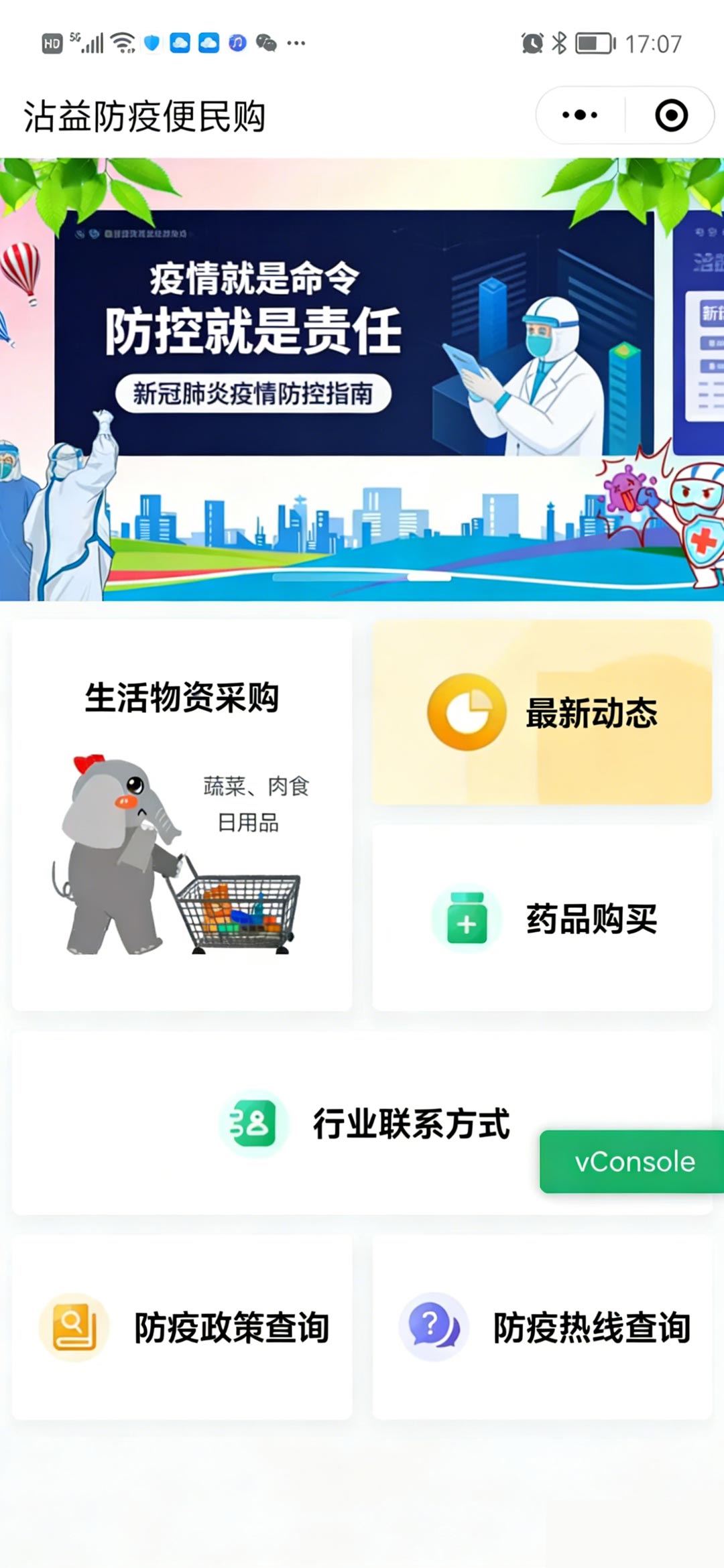View 行业联系方式
This screenshot has width=724, height=1568.
pyautogui.click(x=362, y=1124)
